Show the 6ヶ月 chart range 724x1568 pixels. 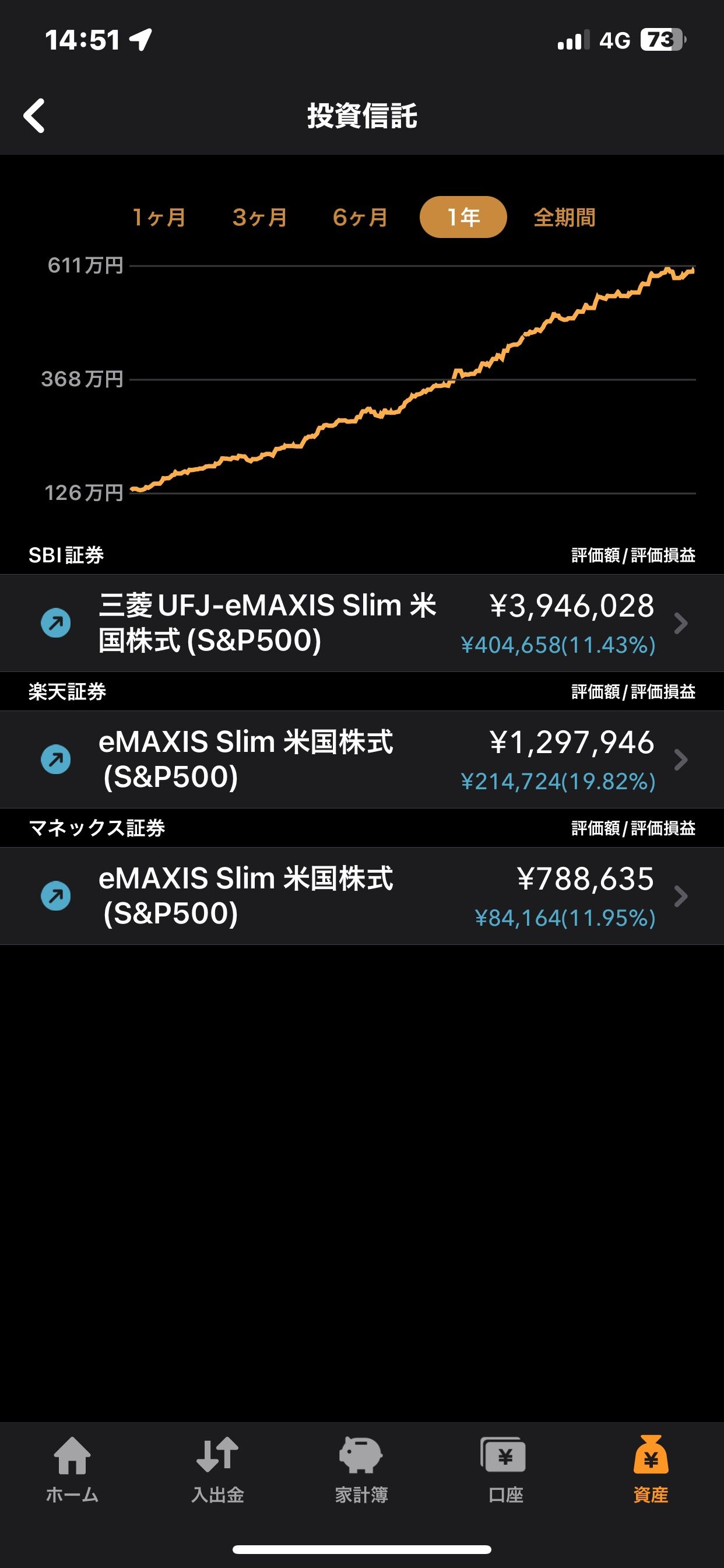coord(360,218)
